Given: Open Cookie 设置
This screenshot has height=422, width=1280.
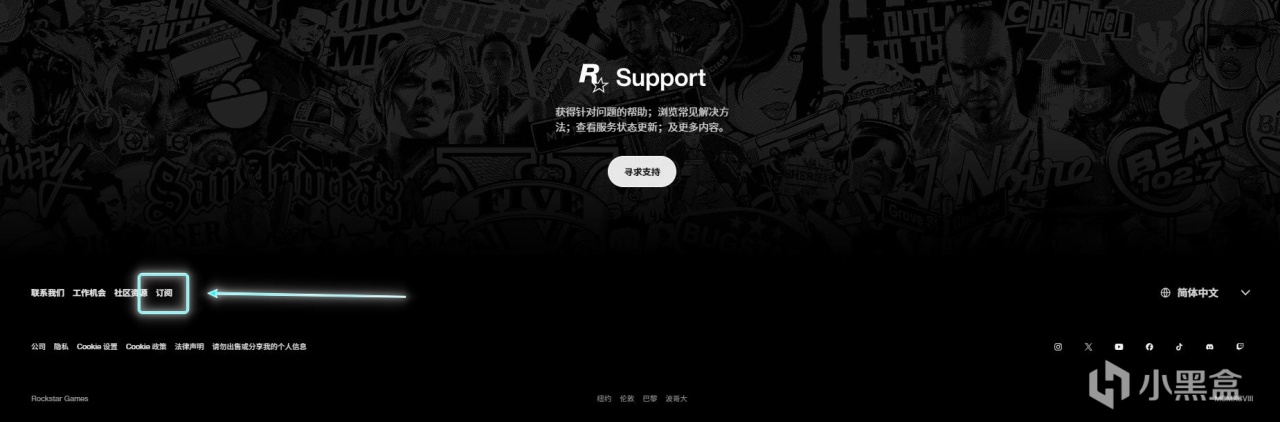Looking at the screenshot, I should 97,347.
